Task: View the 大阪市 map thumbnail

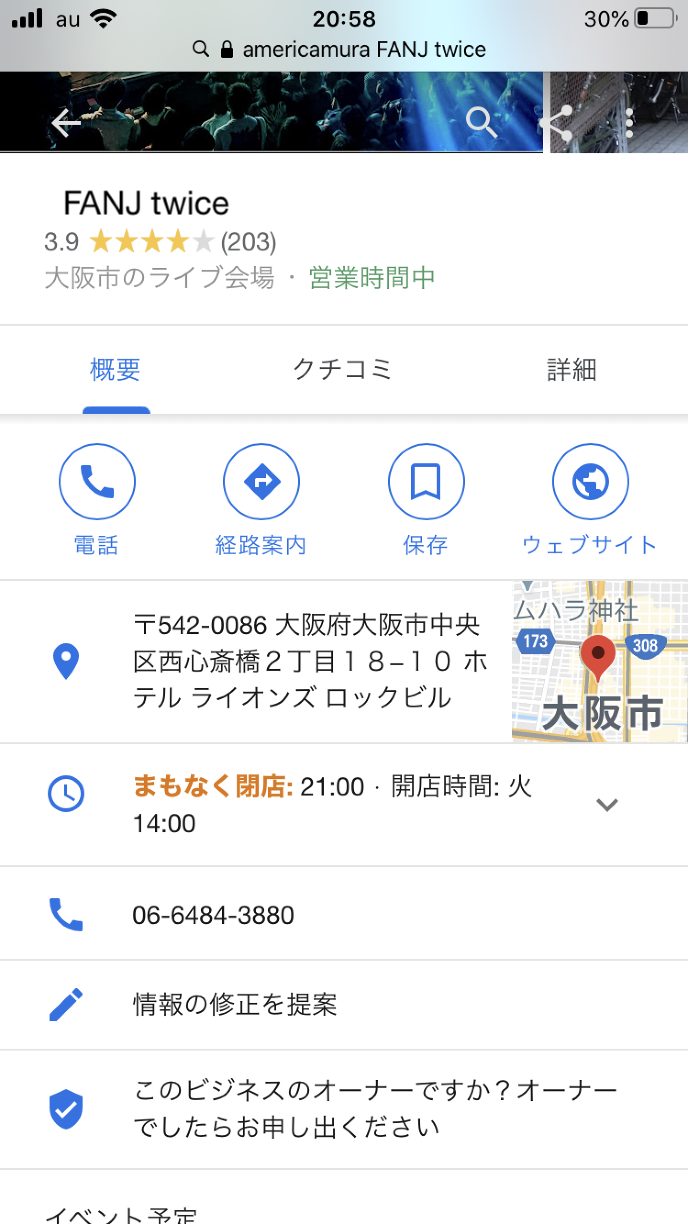Action: pyautogui.click(x=599, y=661)
